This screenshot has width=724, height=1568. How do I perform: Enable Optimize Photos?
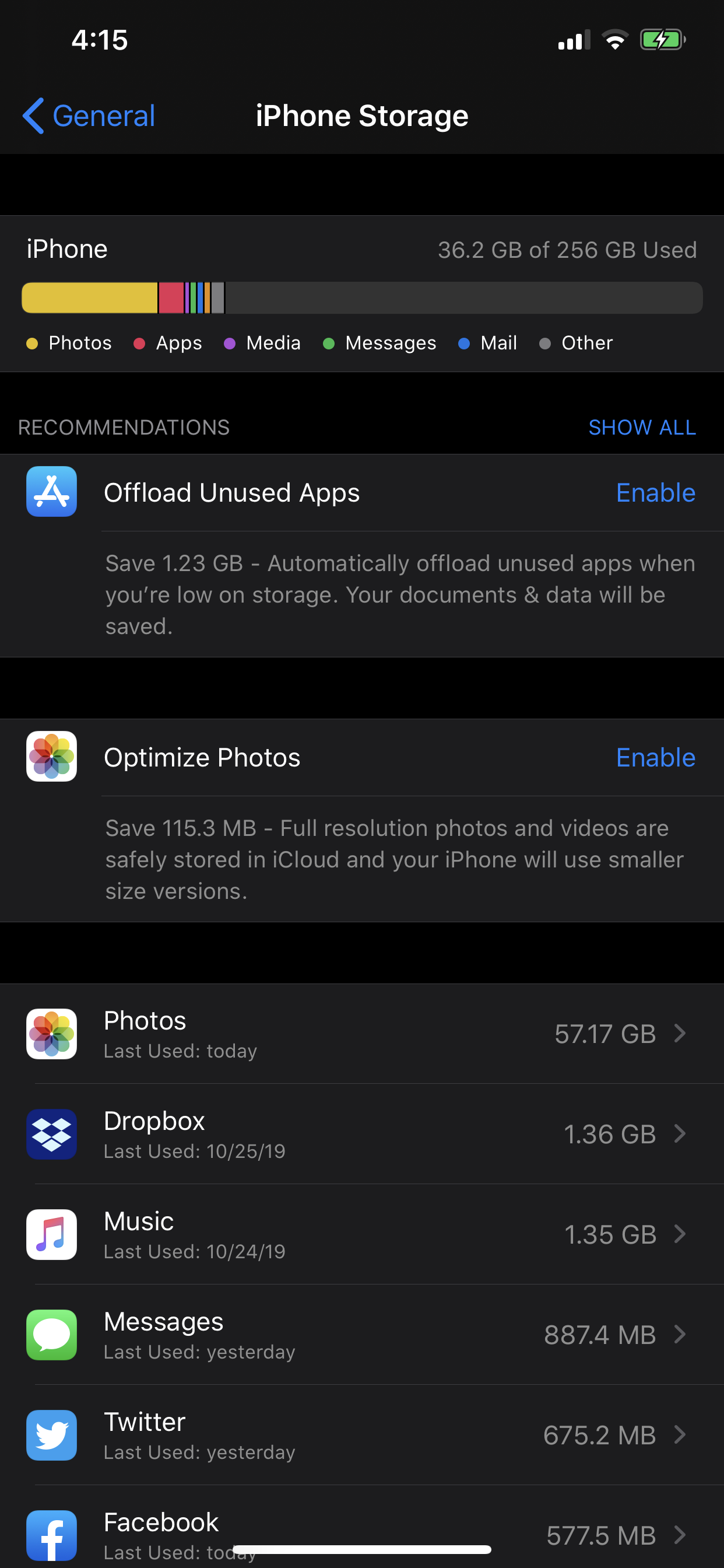pos(655,757)
